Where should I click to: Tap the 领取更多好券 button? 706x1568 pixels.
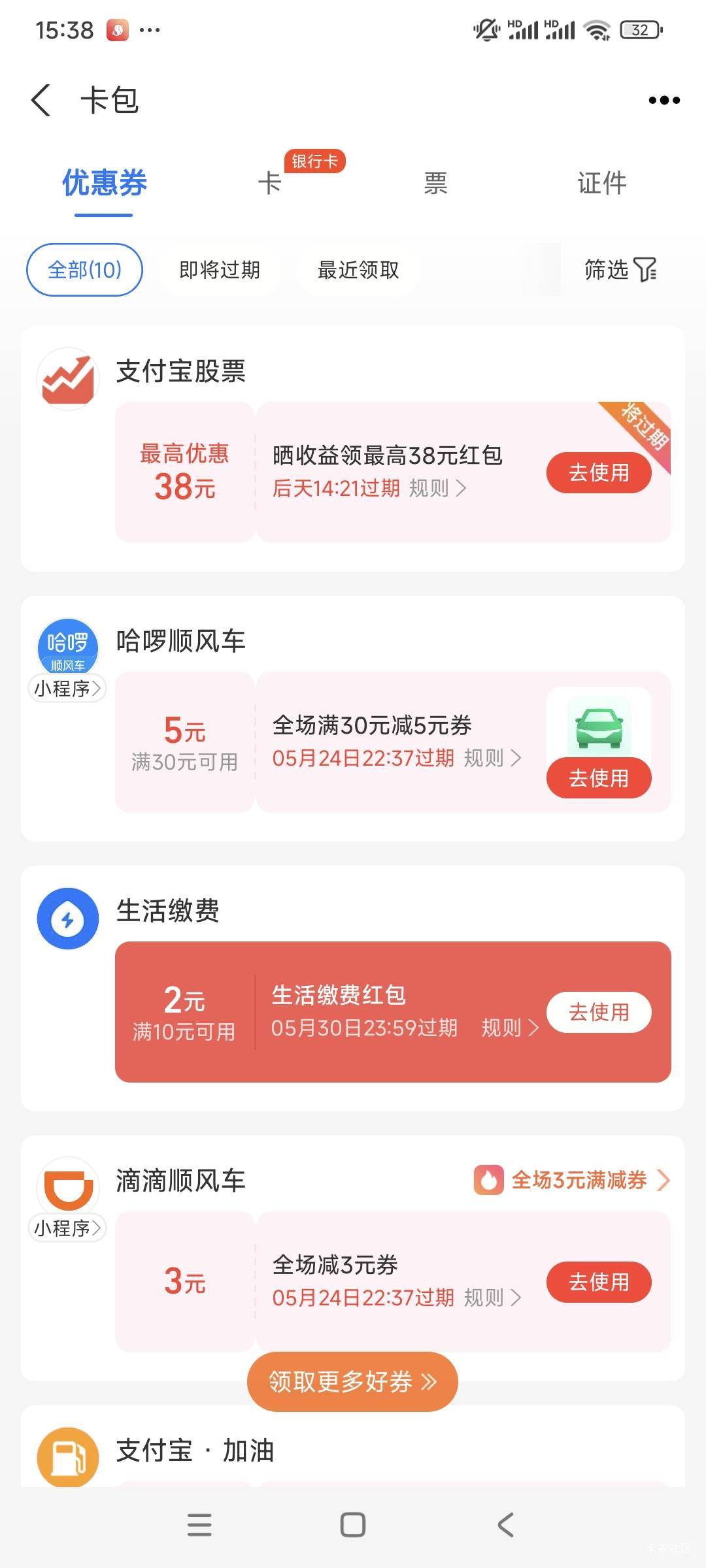click(x=352, y=1381)
